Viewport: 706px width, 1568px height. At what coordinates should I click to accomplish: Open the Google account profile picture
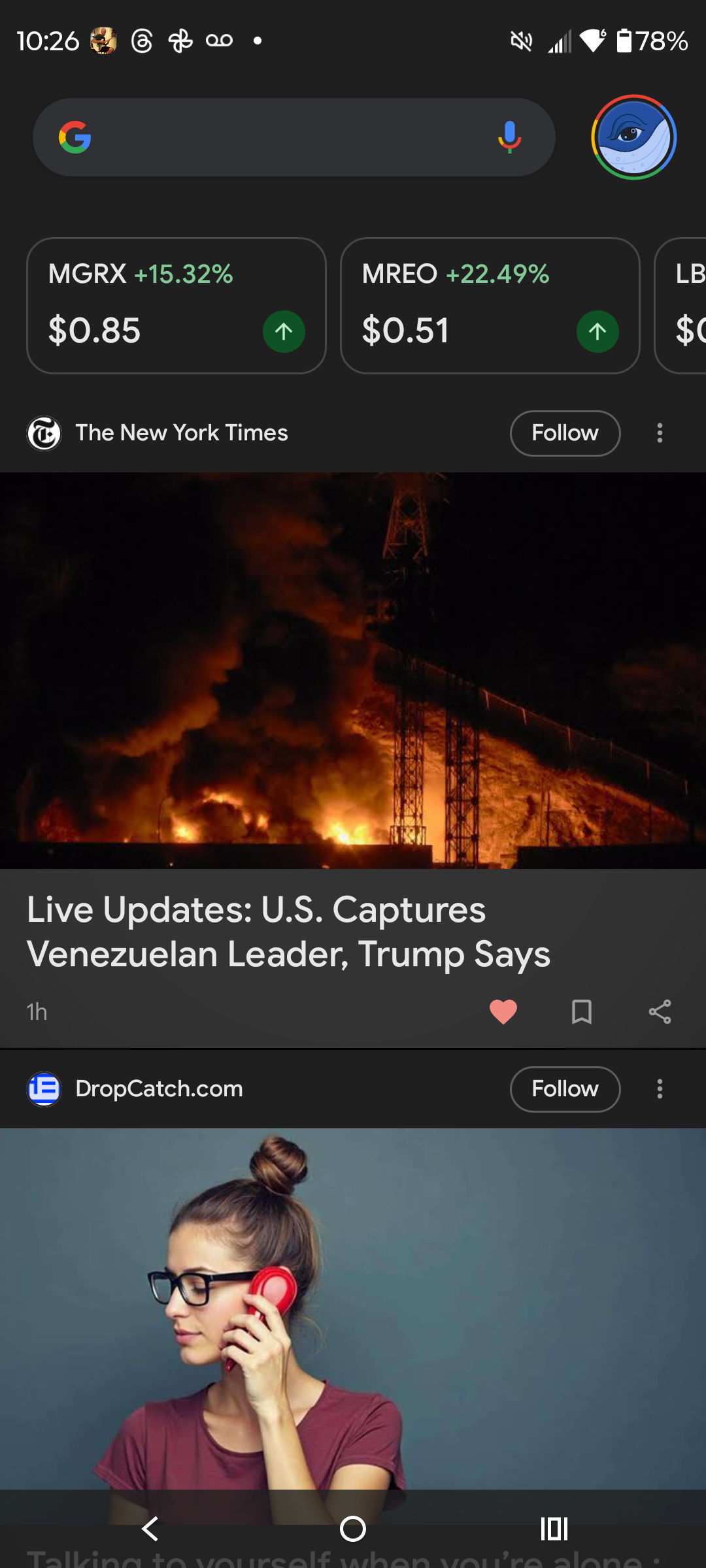coord(633,137)
